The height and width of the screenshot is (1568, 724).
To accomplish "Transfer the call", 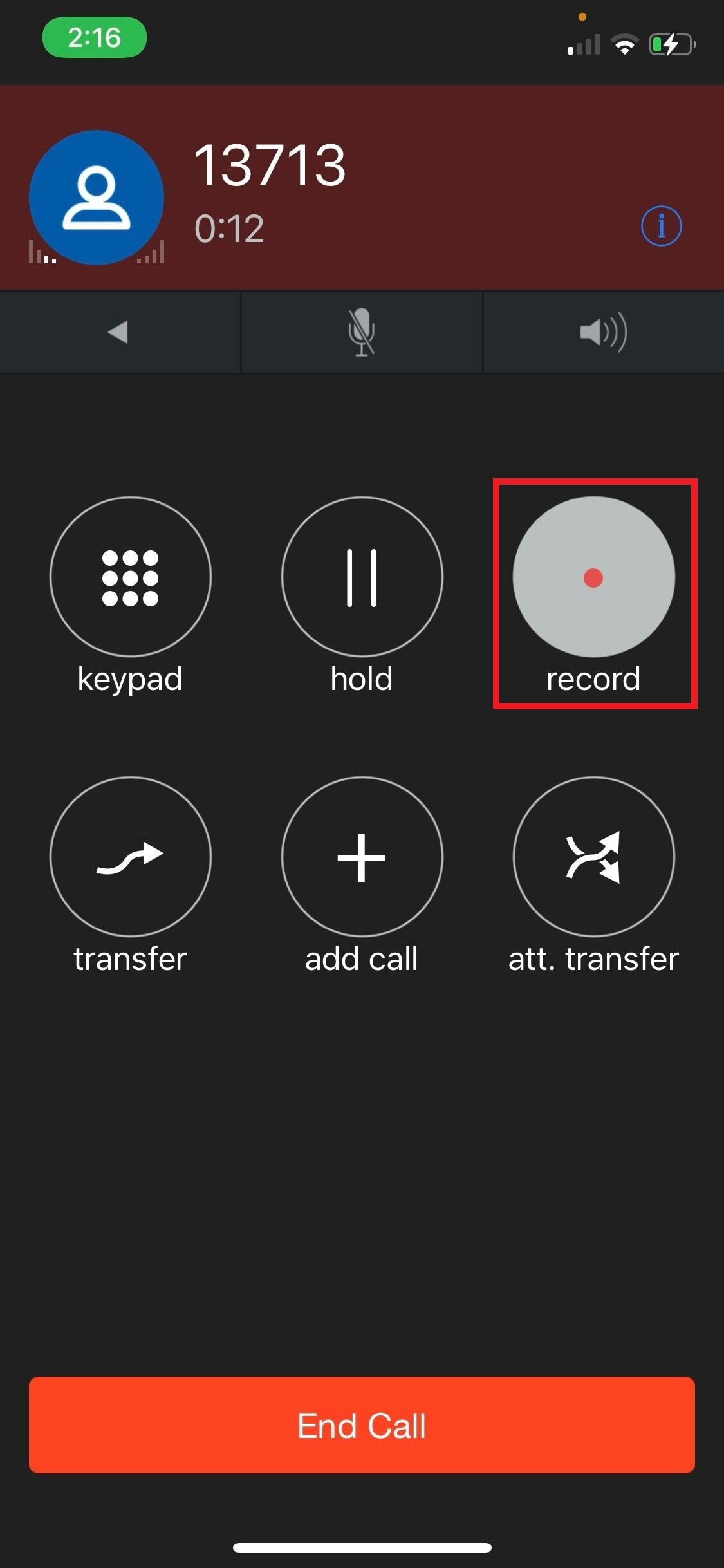I will pyautogui.click(x=131, y=857).
